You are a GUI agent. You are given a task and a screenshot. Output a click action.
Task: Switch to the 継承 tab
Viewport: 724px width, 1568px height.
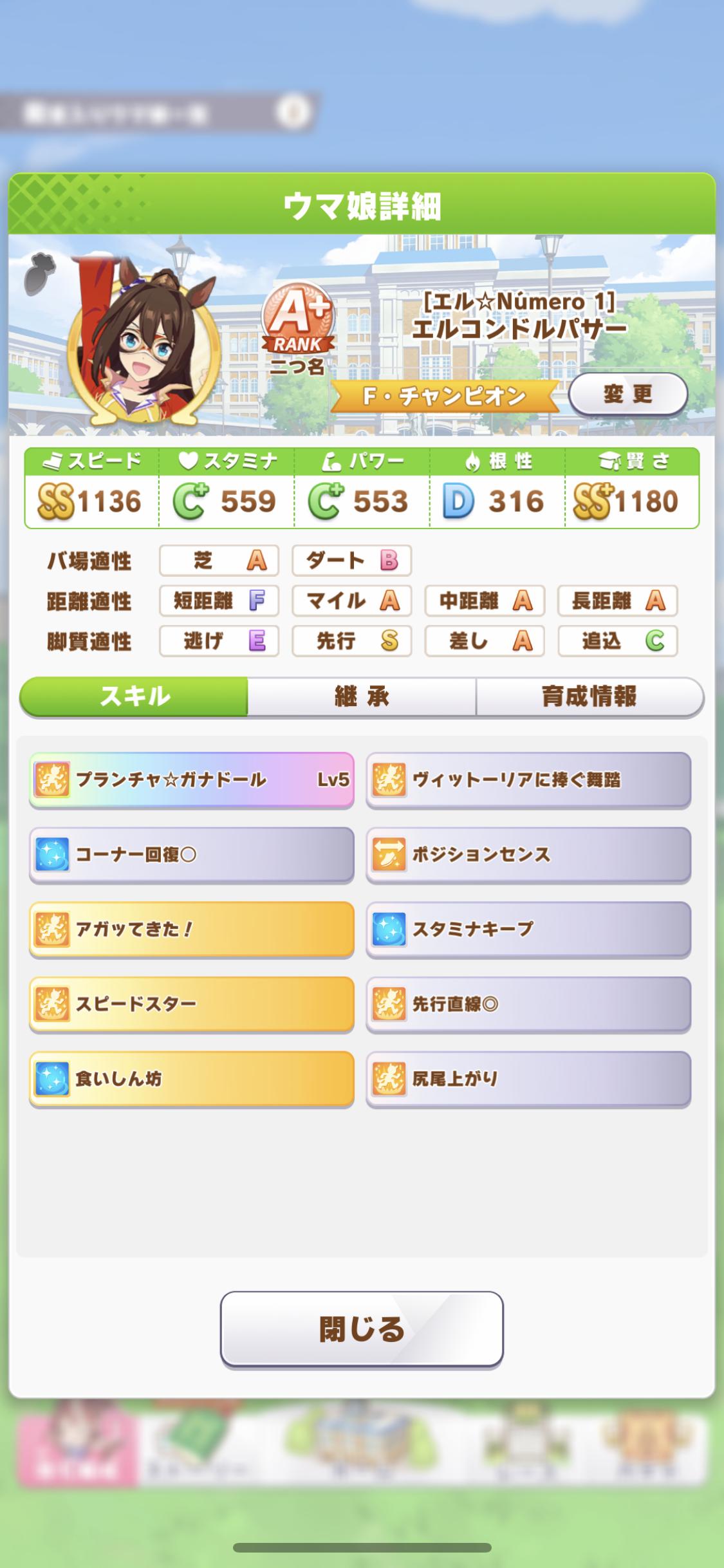pyautogui.click(x=362, y=696)
